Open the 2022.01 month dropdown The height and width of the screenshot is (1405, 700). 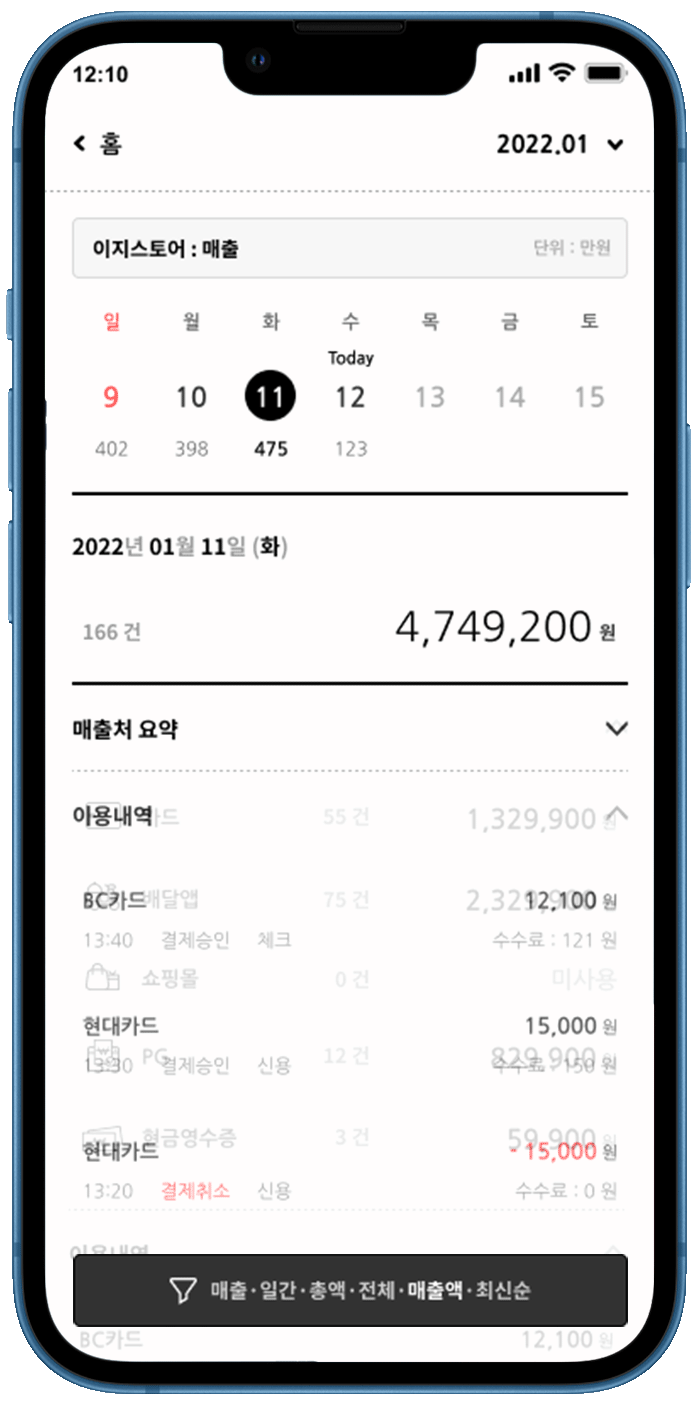[561, 144]
